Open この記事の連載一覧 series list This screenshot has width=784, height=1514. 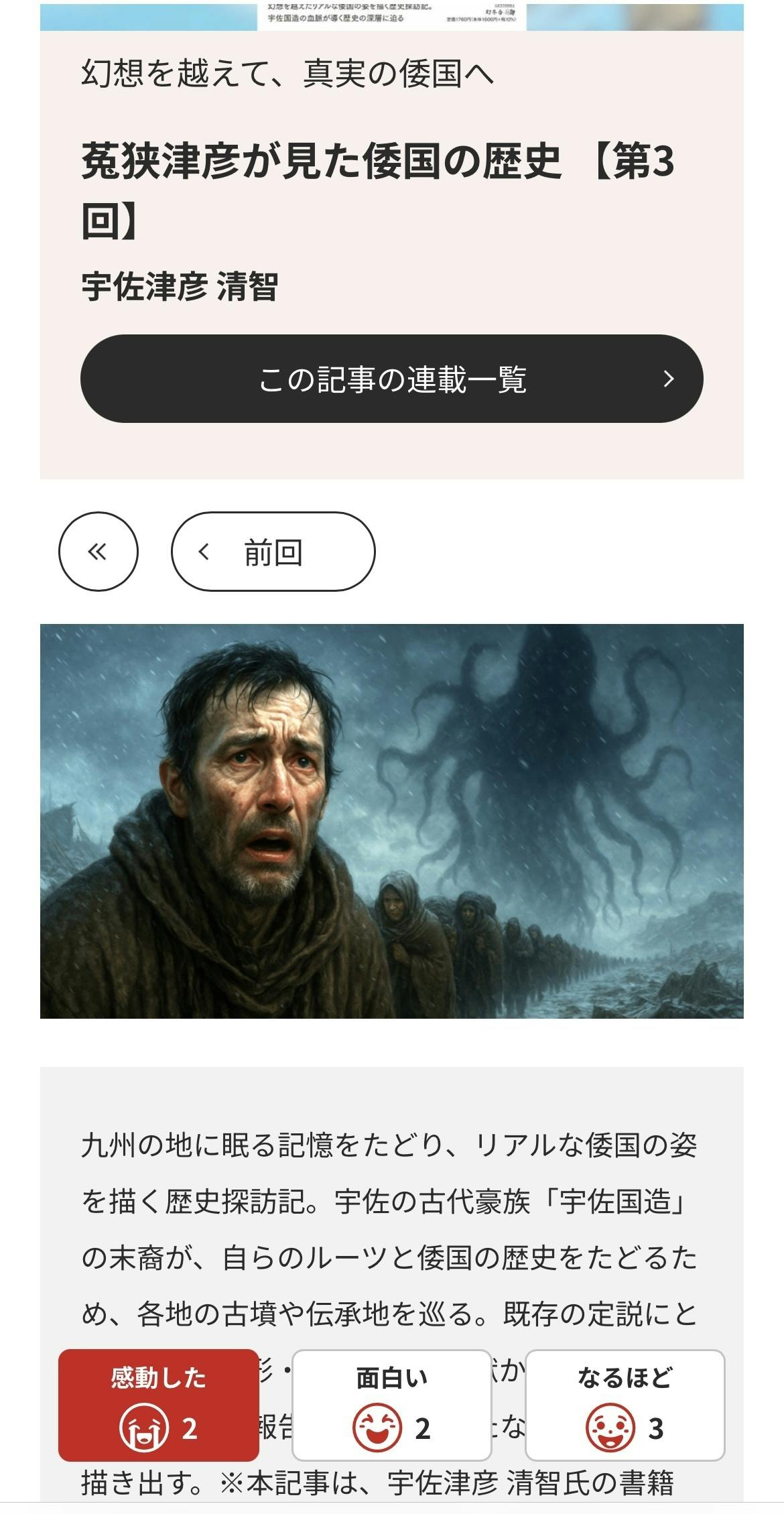391,379
